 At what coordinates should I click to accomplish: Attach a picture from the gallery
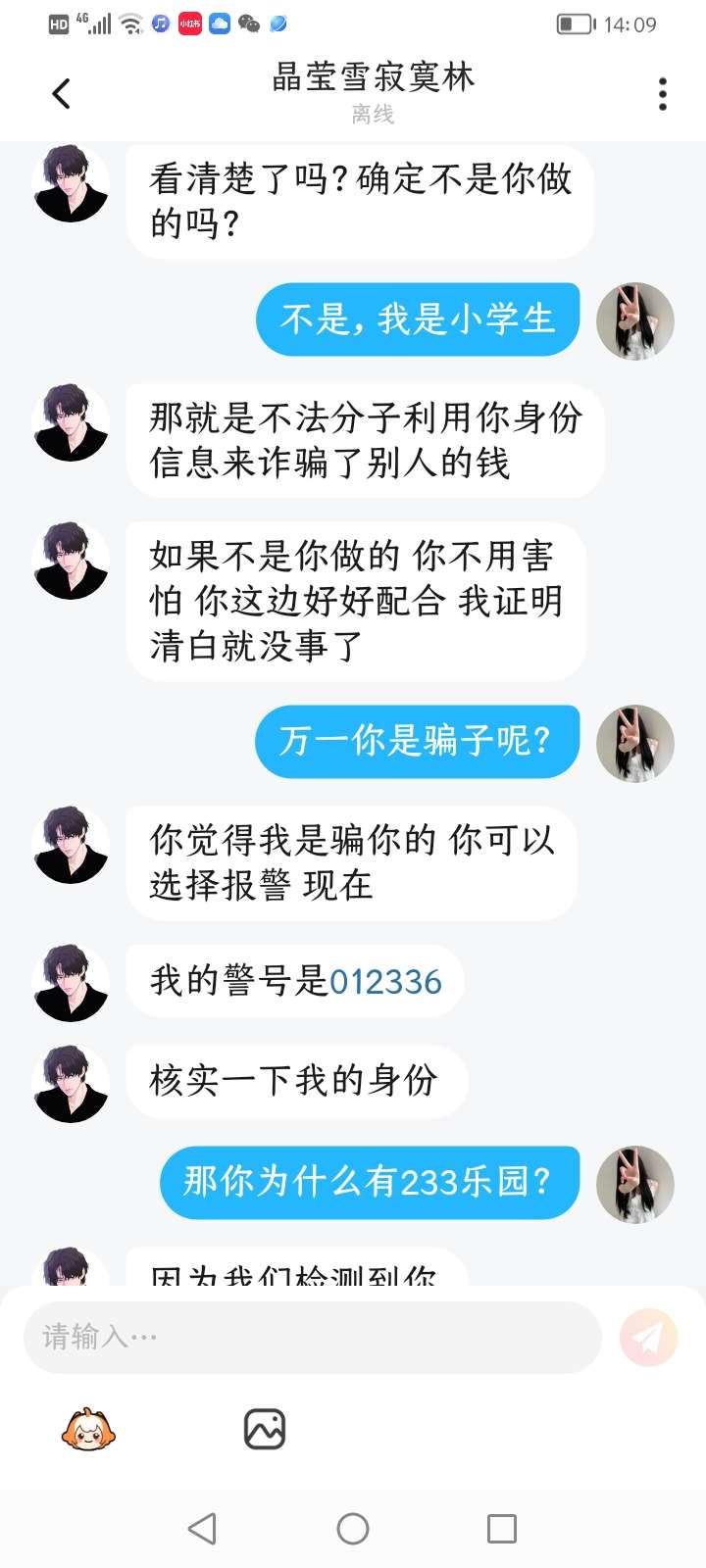click(x=265, y=1430)
